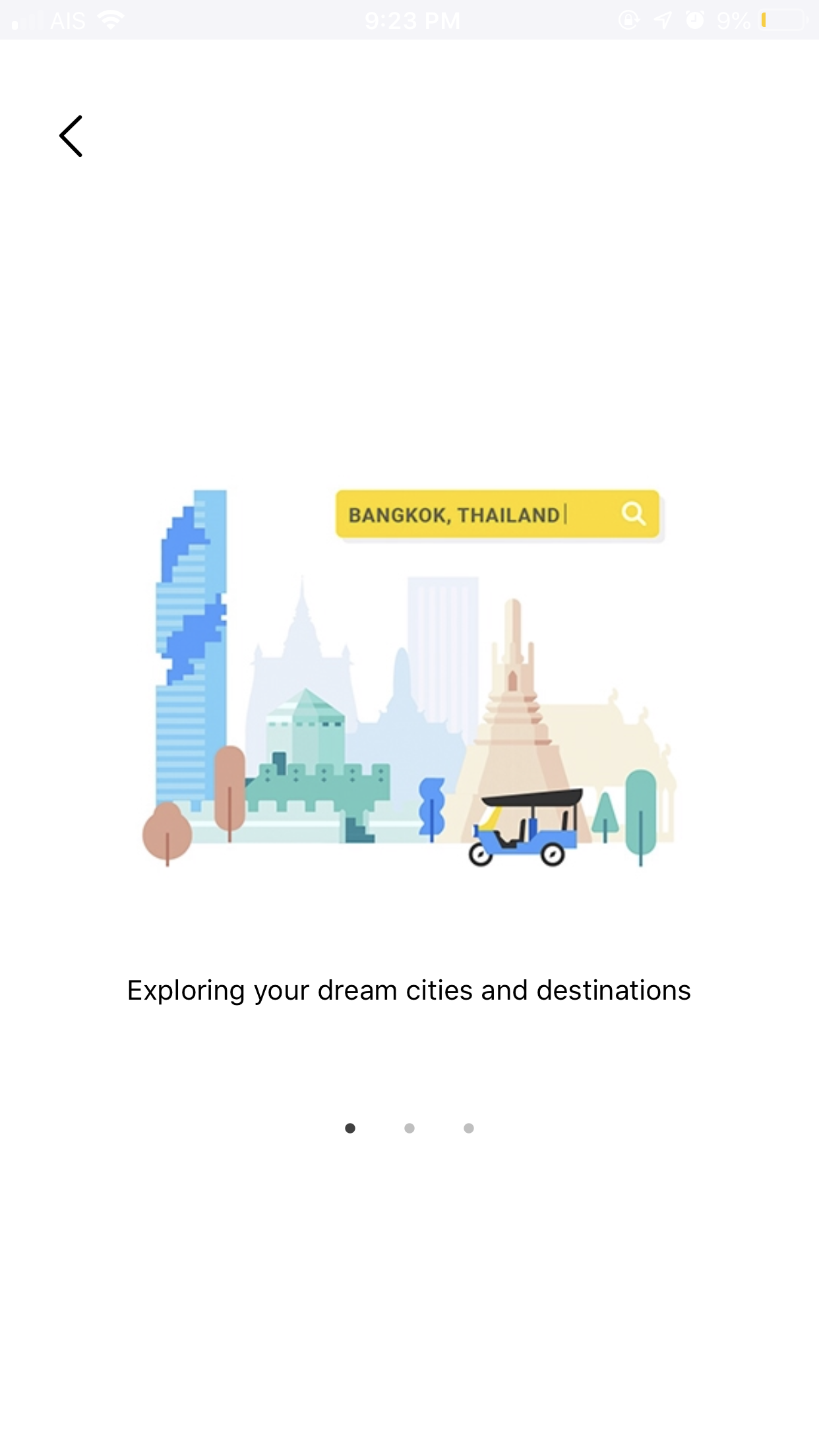This screenshot has height=1456, width=819.
Task: Select the second pagination dot
Action: [409, 1128]
